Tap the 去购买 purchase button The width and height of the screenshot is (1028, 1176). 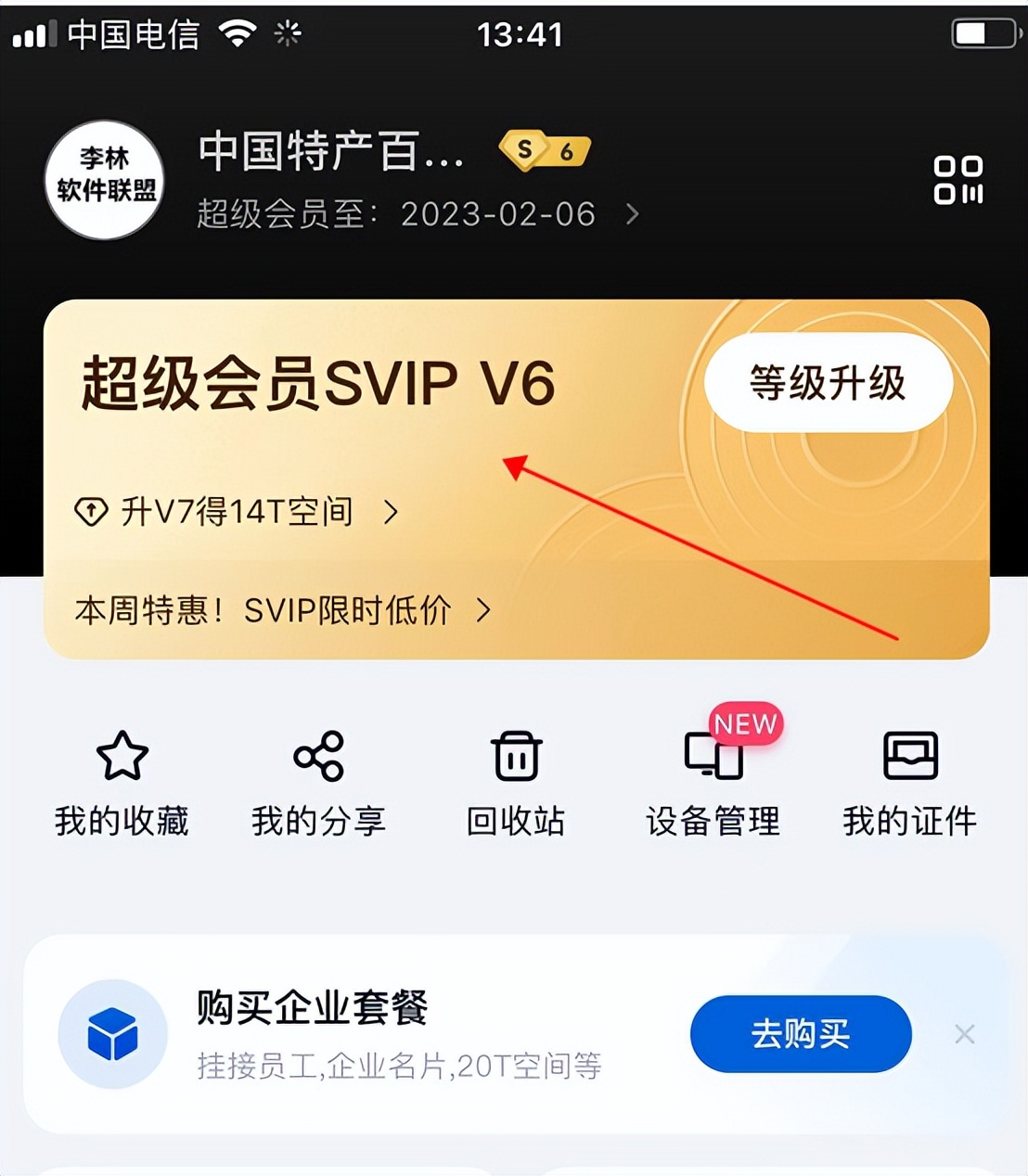pos(800,1034)
